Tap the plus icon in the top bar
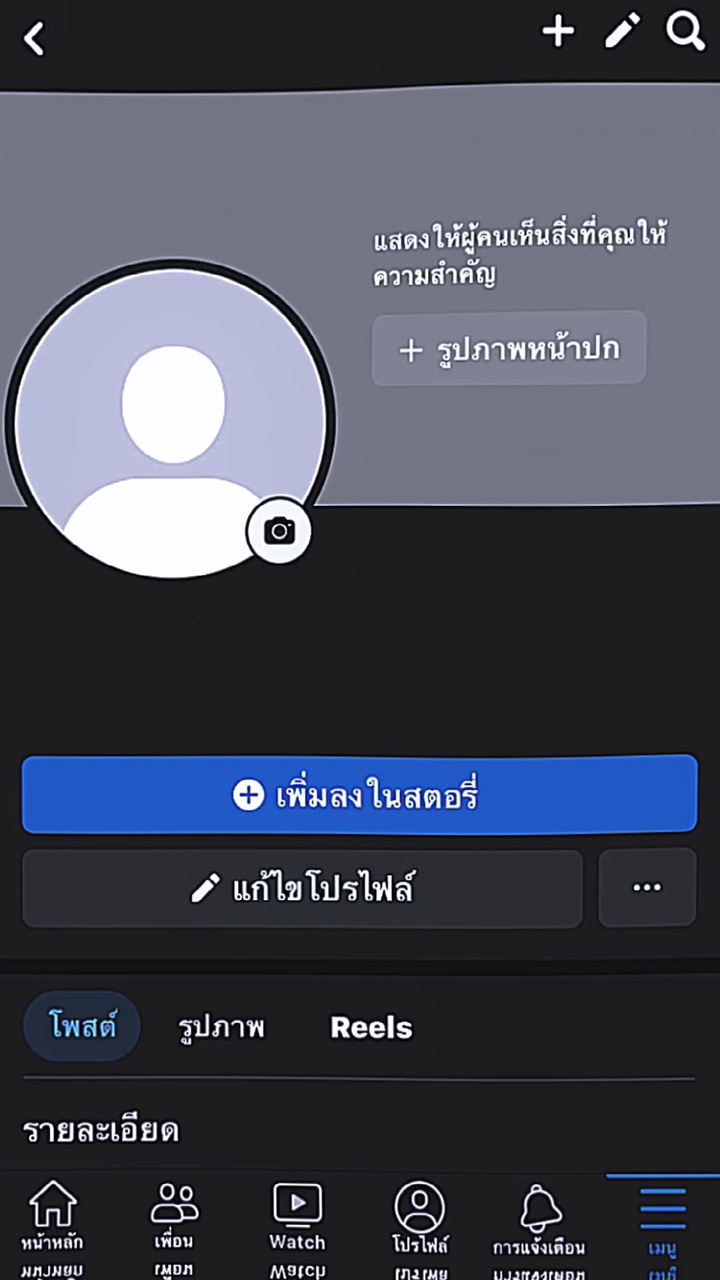 point(558,32)
